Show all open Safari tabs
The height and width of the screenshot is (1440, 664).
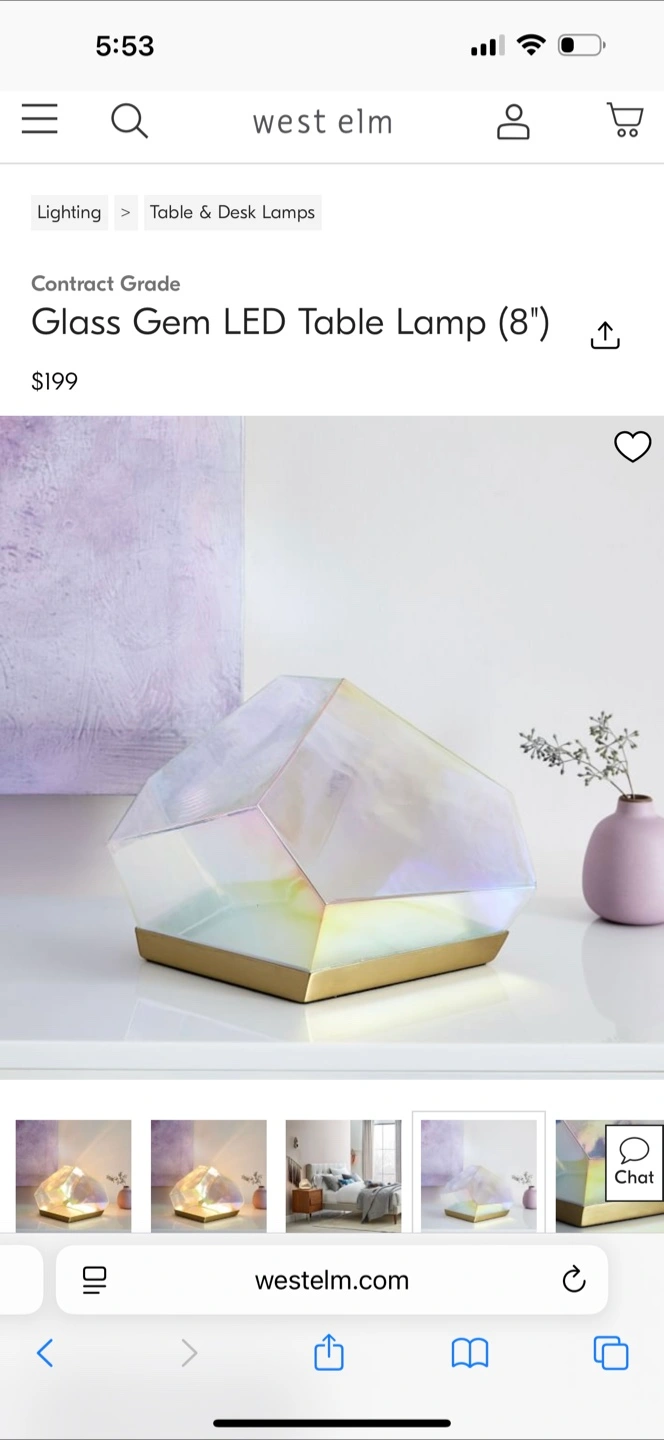click(611, 1354)
